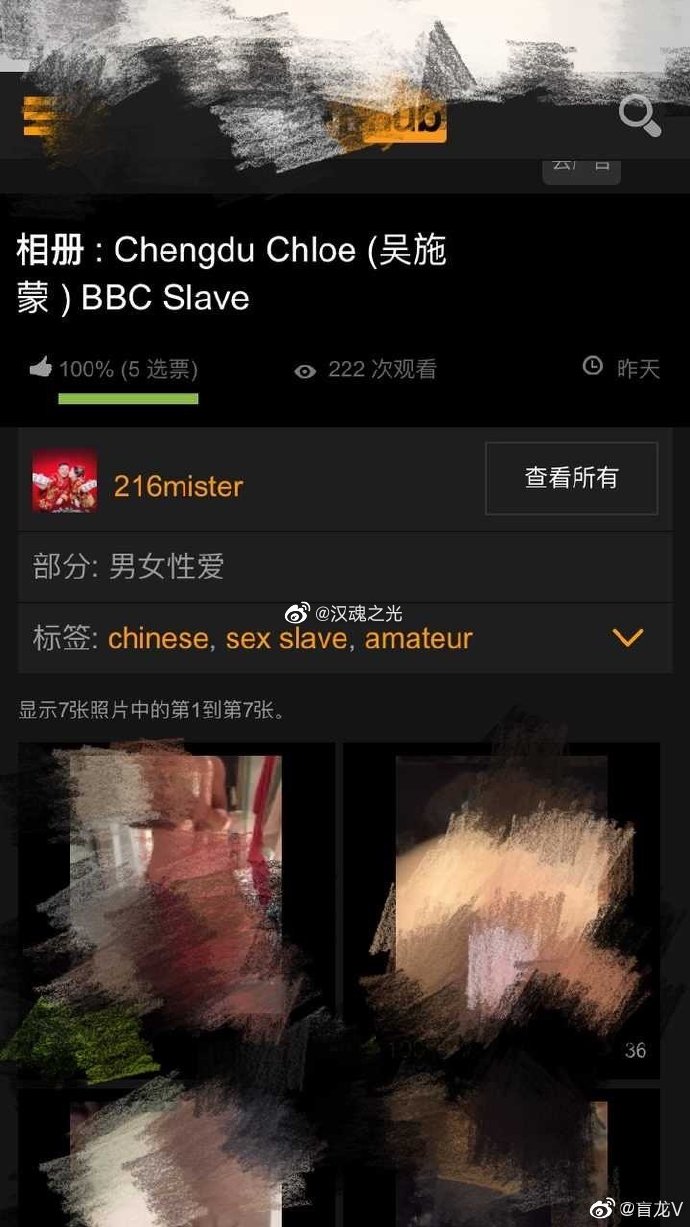Open the hamburger menu
Image resolution: width=690 pixels, height=1227 pixels.
[40, 116]
